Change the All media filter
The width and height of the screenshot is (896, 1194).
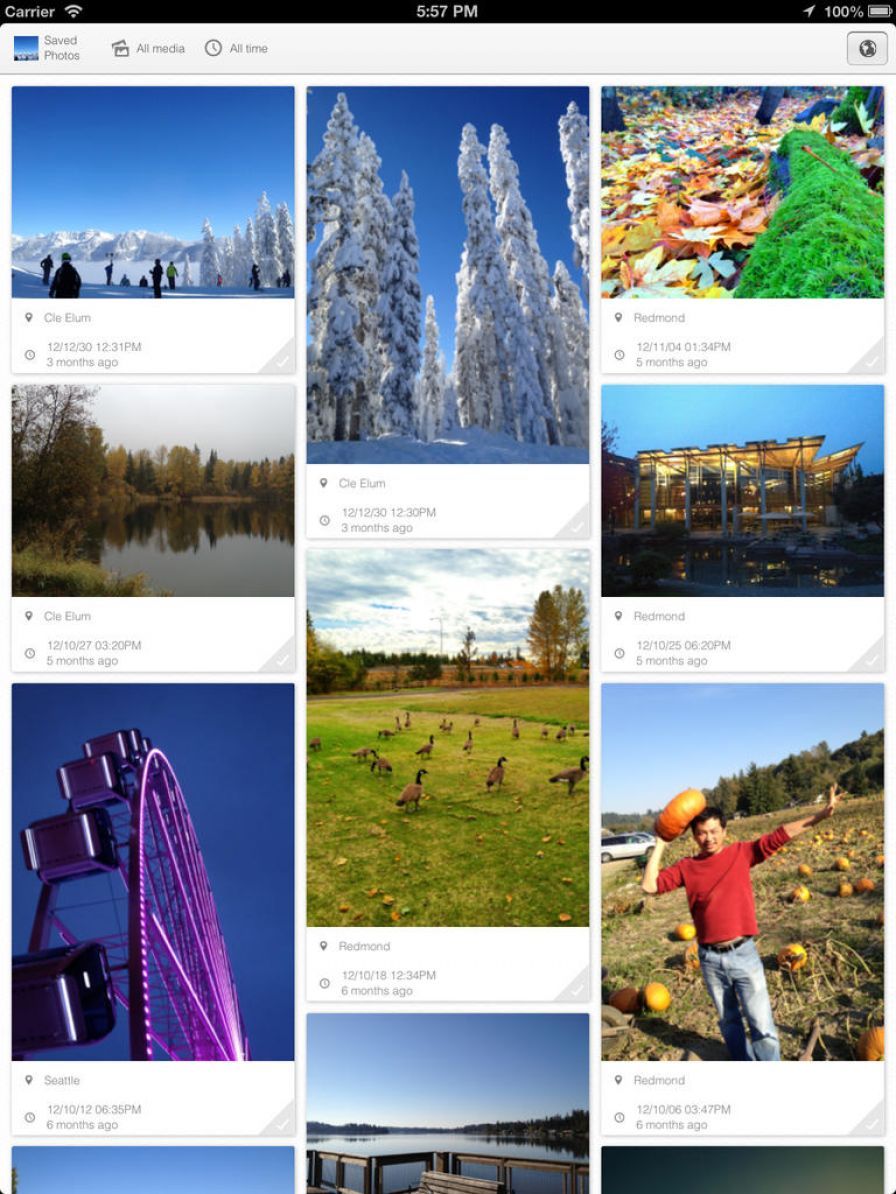pyautogui.click(x=148, y=48)
